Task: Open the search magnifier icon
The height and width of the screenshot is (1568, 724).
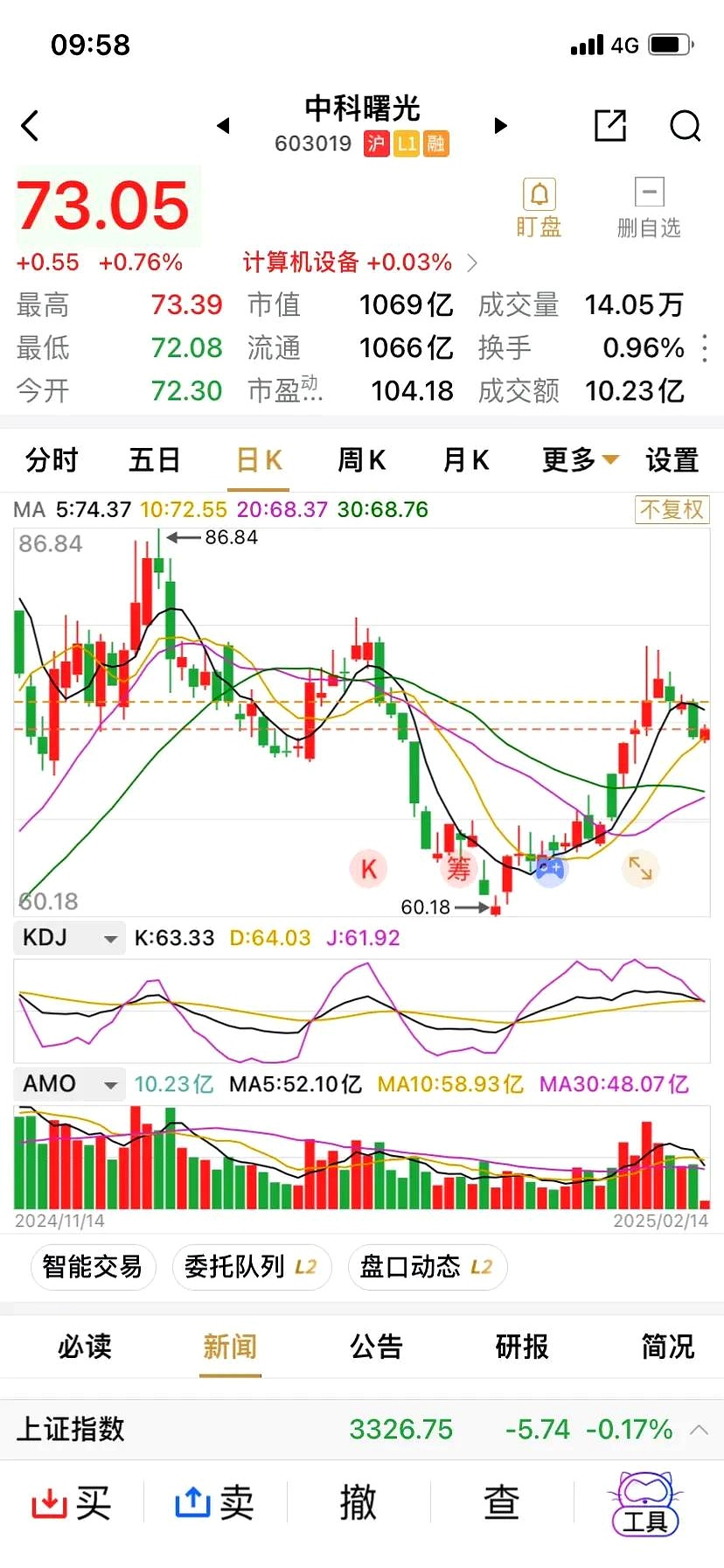Action: point(685,126)
